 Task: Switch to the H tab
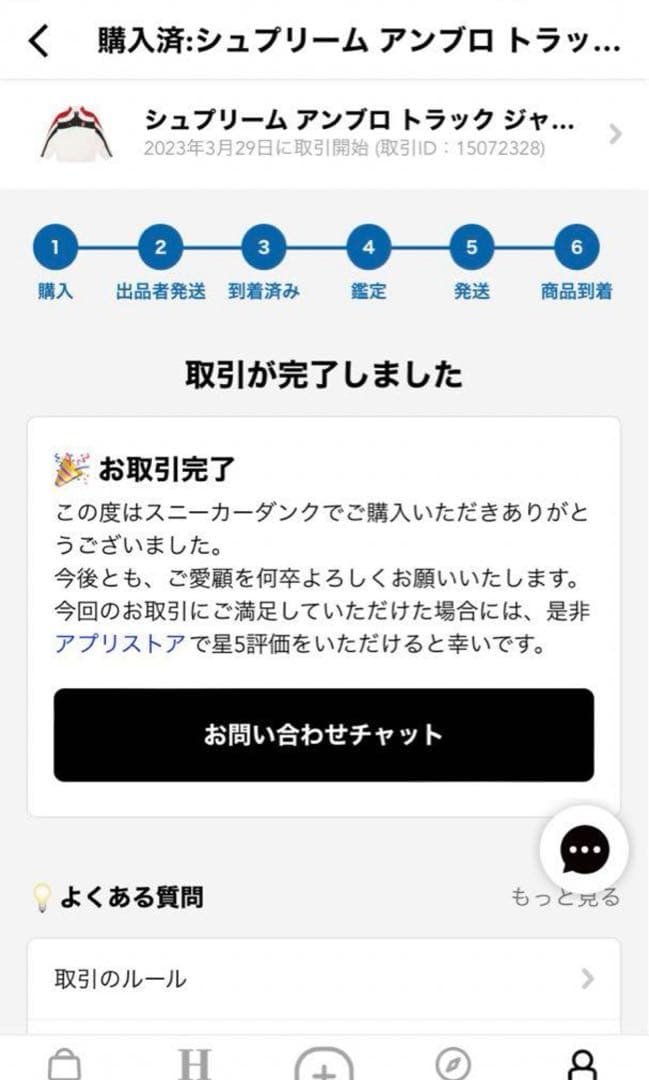(194, 1062)
